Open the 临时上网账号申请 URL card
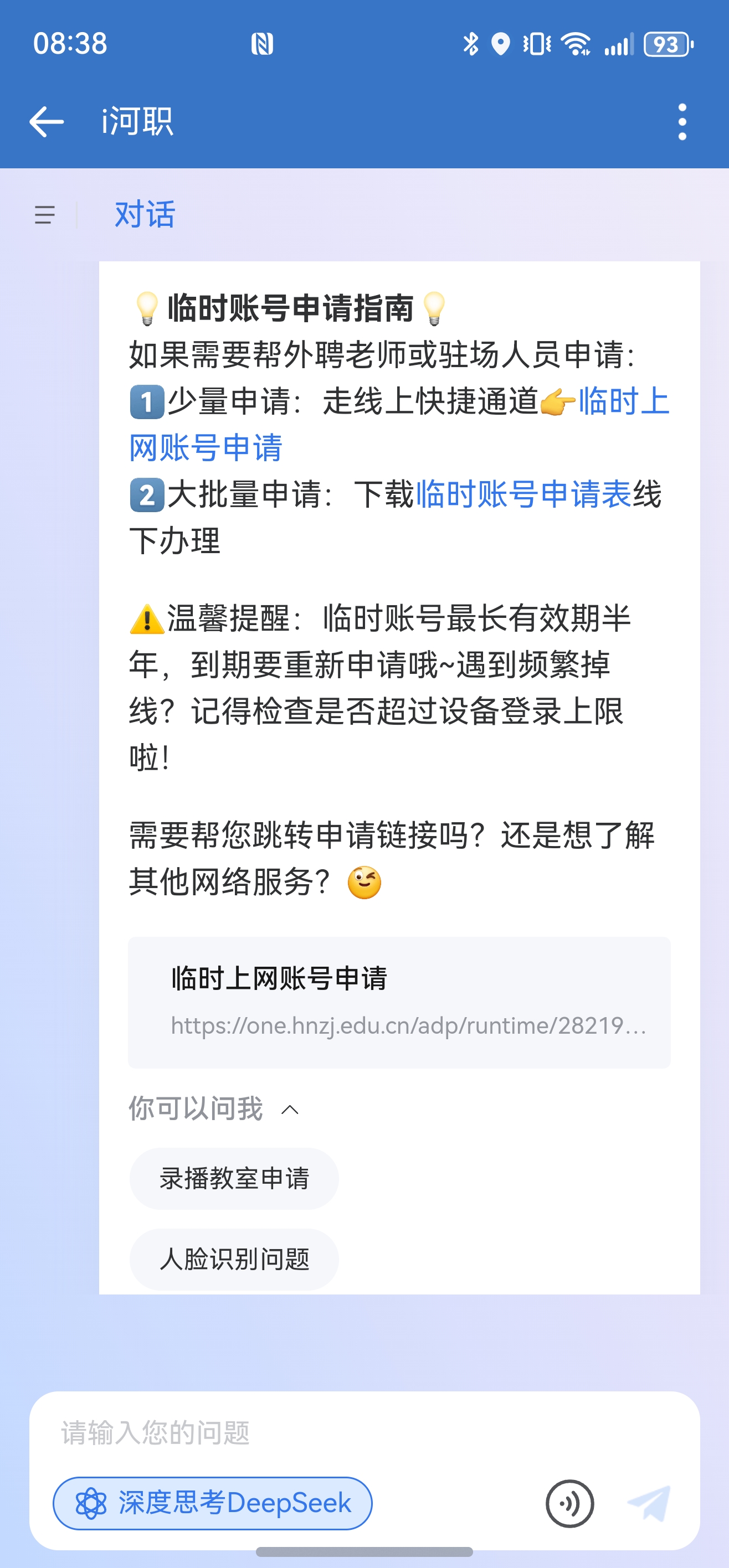The height and width of the screenshot is (1568, 729). 399,1002
